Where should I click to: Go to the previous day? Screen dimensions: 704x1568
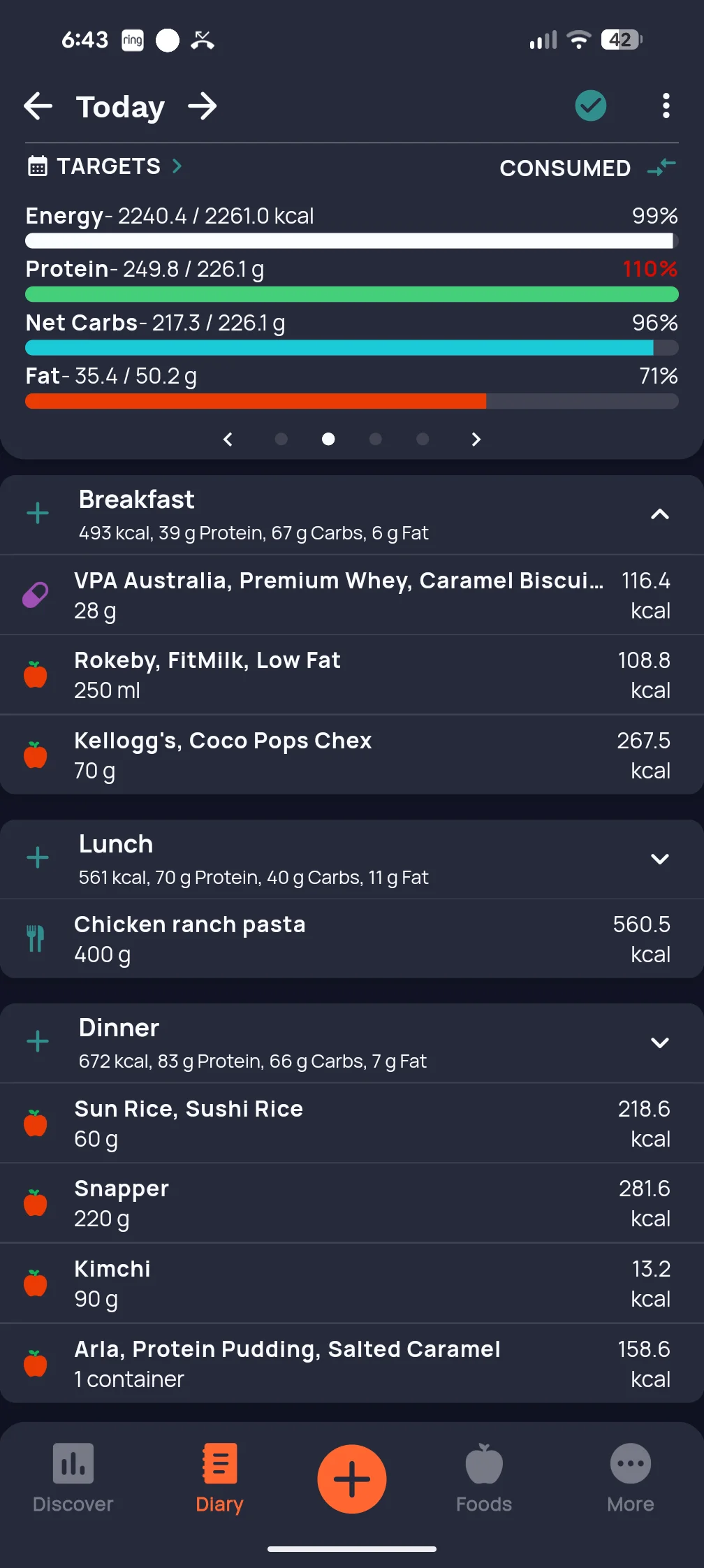[38, 106]
